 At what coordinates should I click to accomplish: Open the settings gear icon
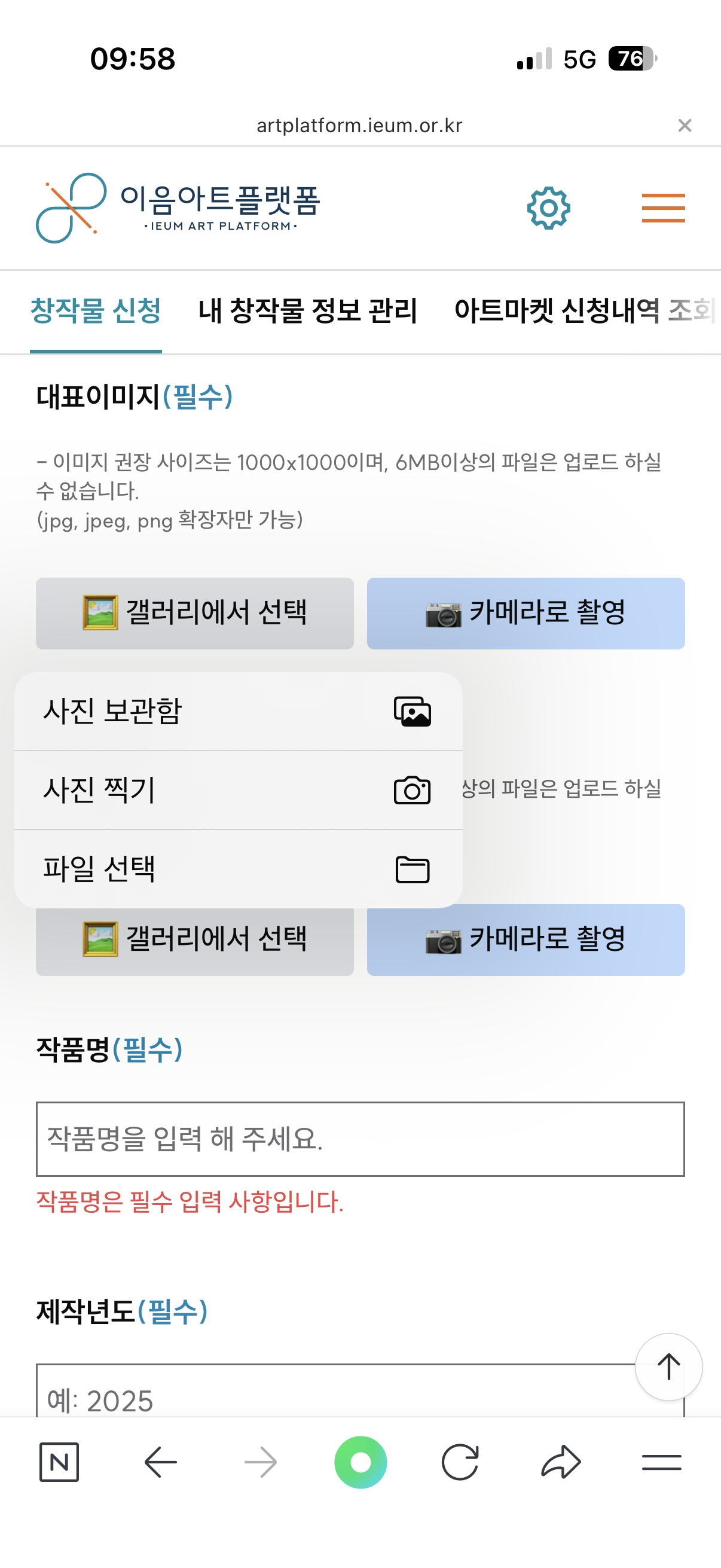pos(548,208)
